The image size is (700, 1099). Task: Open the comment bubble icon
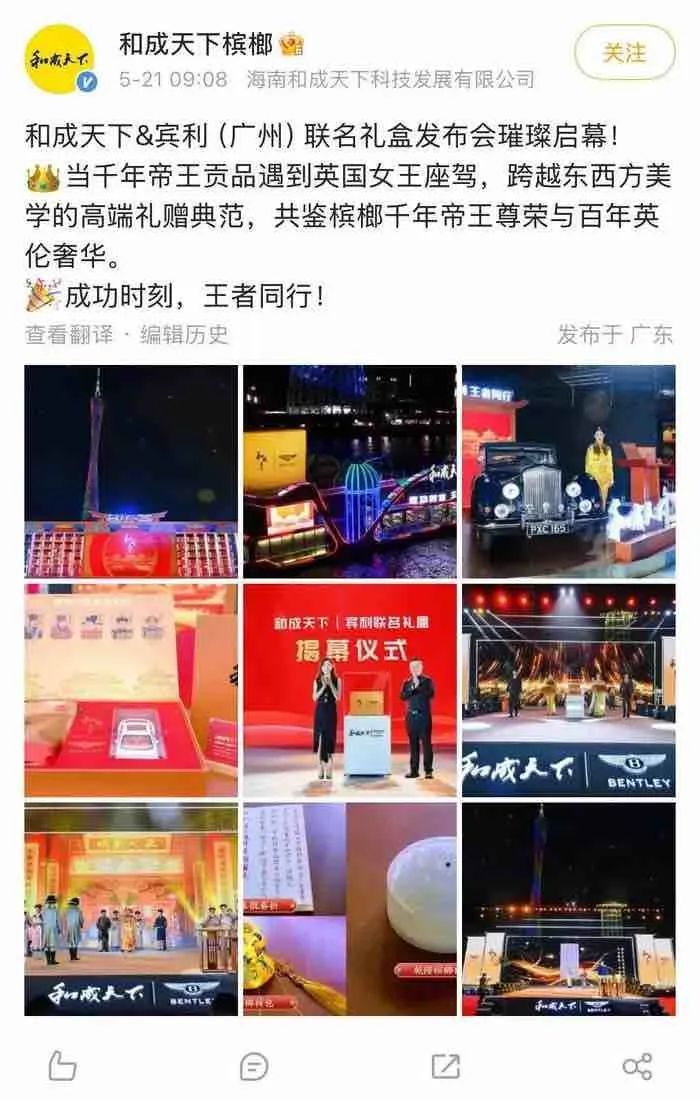click(x=254, y=1067)
